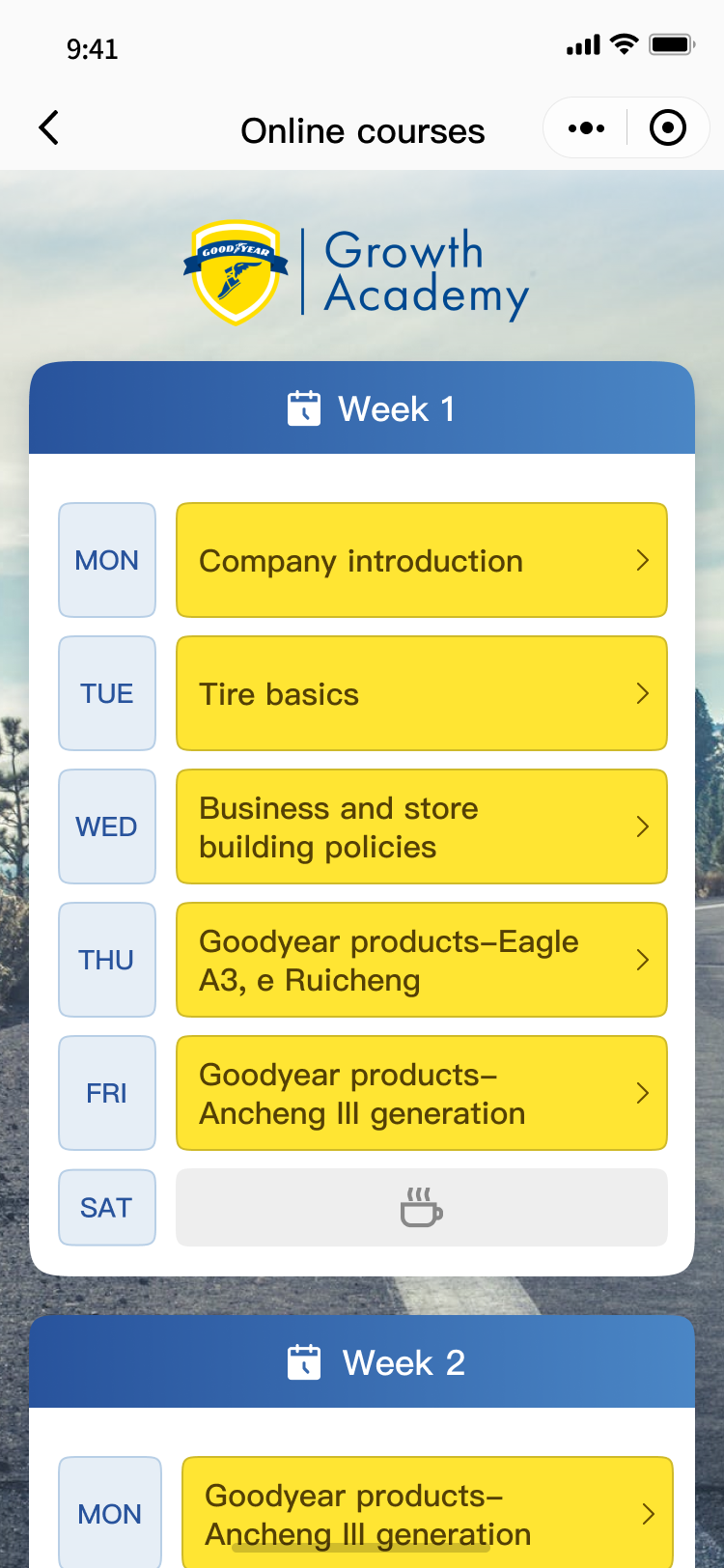The height and width of the screenshot is (1568, 724).
Task: Tap the Goodyear Growth Academy logo
Action: click(357, 270)
